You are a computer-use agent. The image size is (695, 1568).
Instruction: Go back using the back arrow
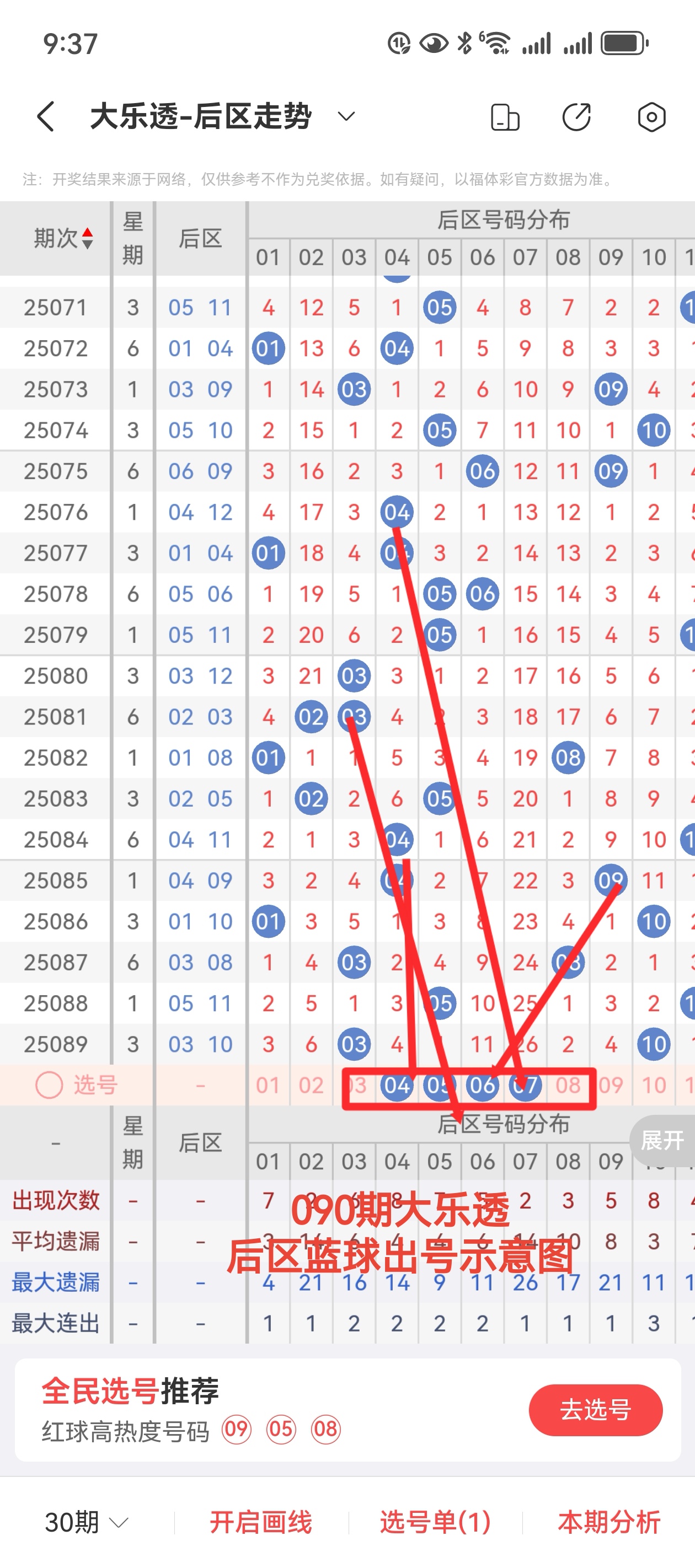(46, 116)
